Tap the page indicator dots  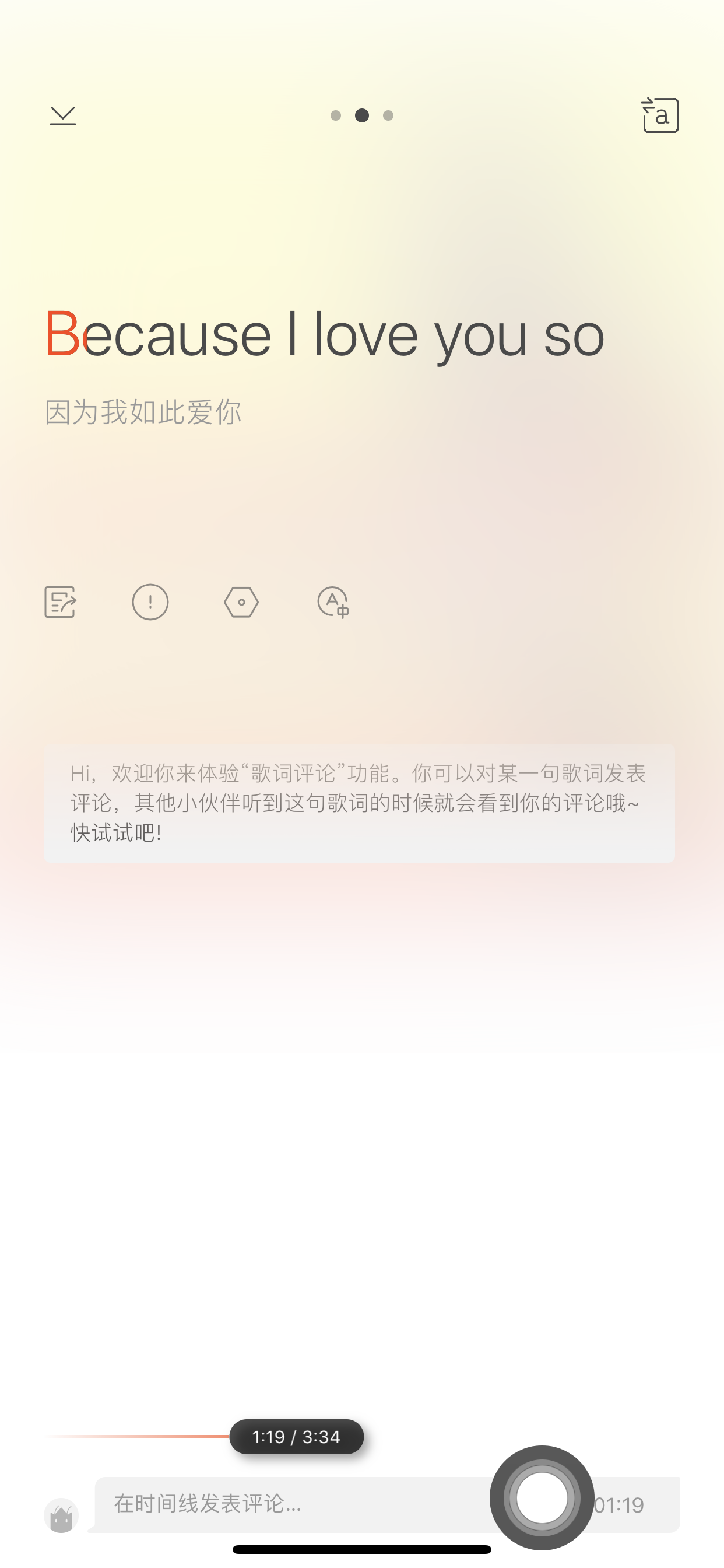[x=362, y=116]
